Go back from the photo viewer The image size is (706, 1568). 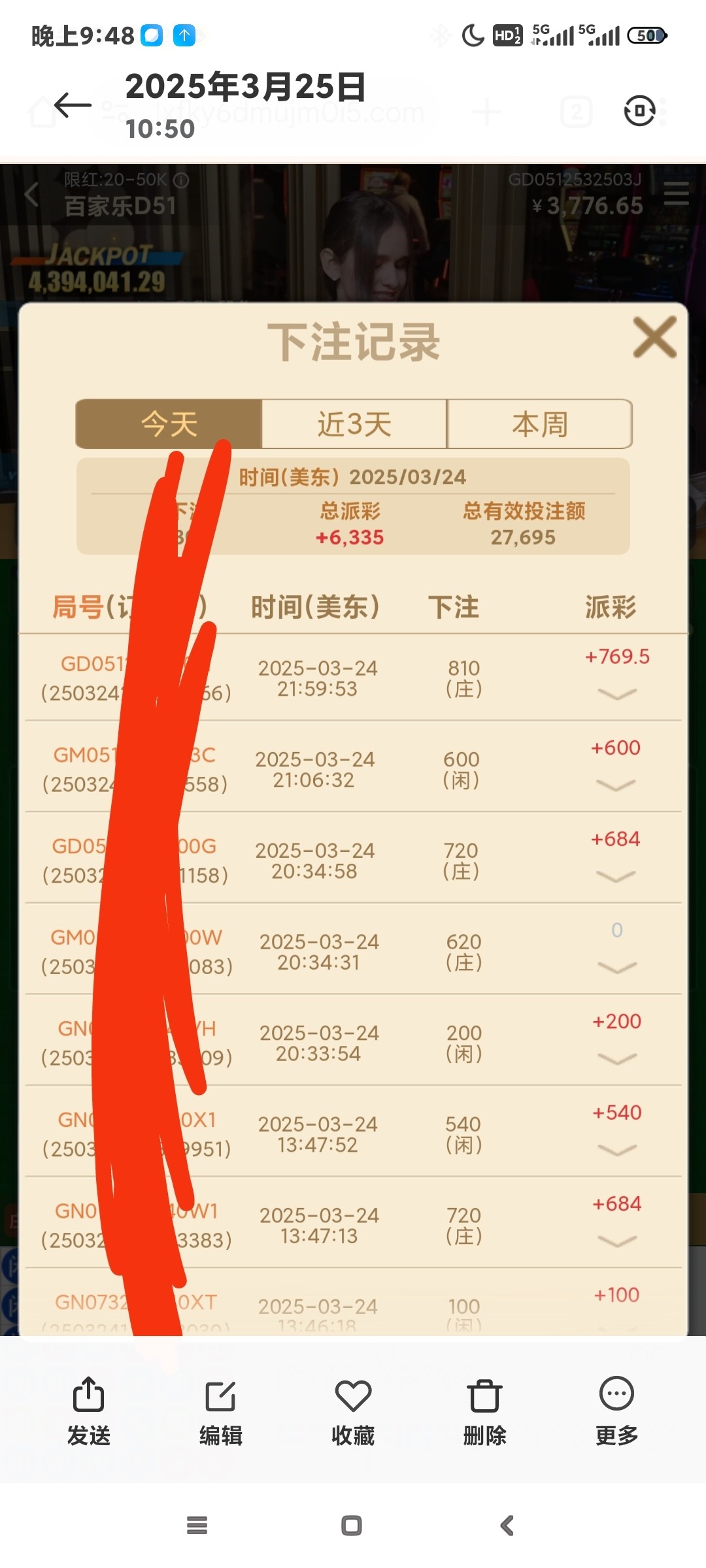point(72,105)
